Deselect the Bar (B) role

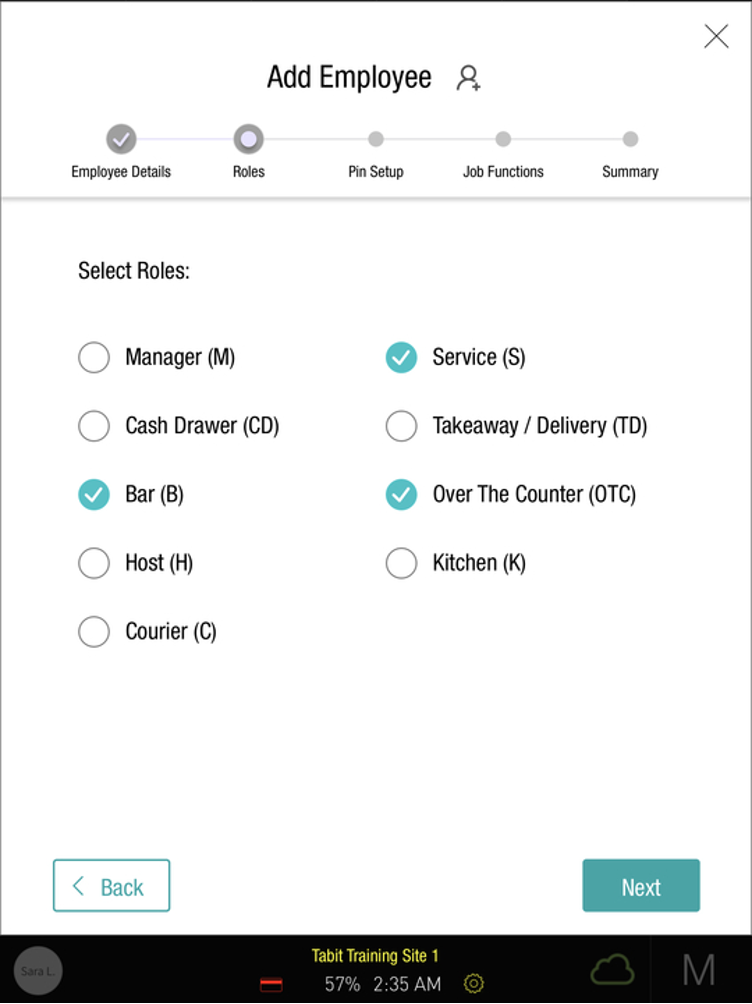pos(94,494)
